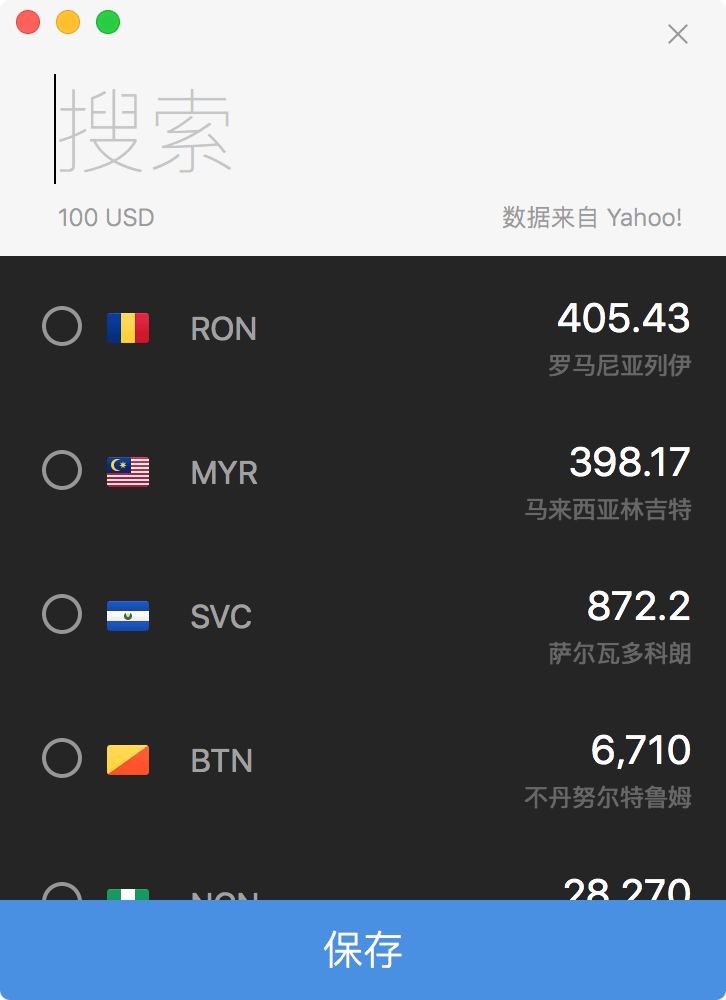Select the BTN radio button

(62, 758)
